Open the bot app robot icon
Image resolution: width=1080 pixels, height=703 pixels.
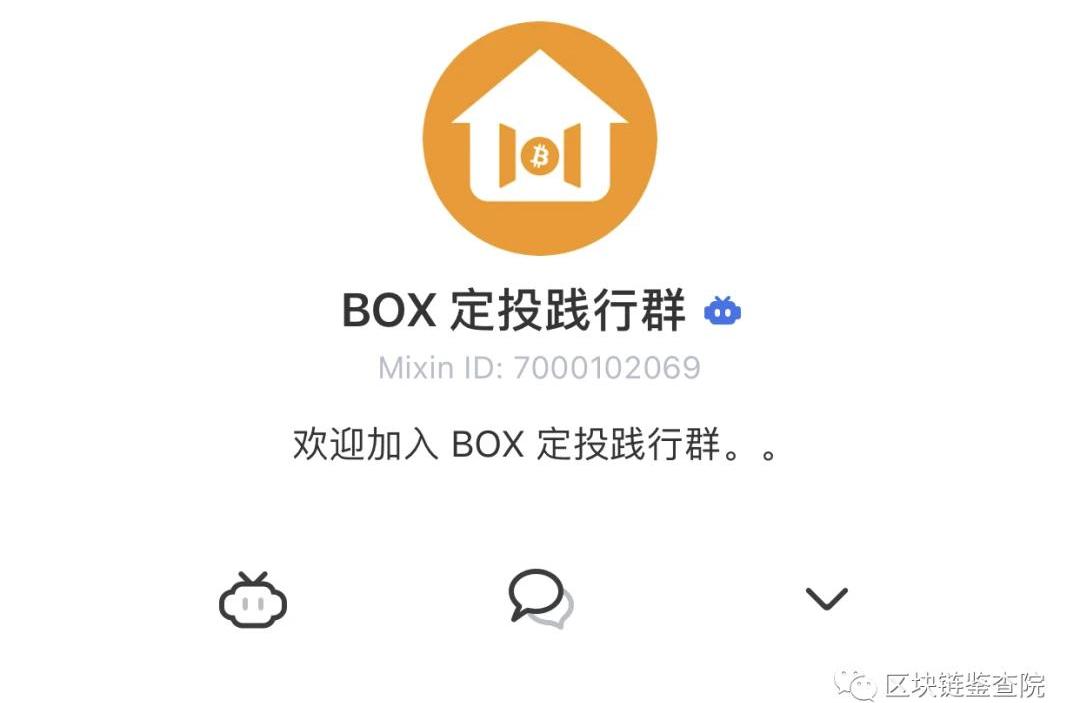[x=253, y=600]
